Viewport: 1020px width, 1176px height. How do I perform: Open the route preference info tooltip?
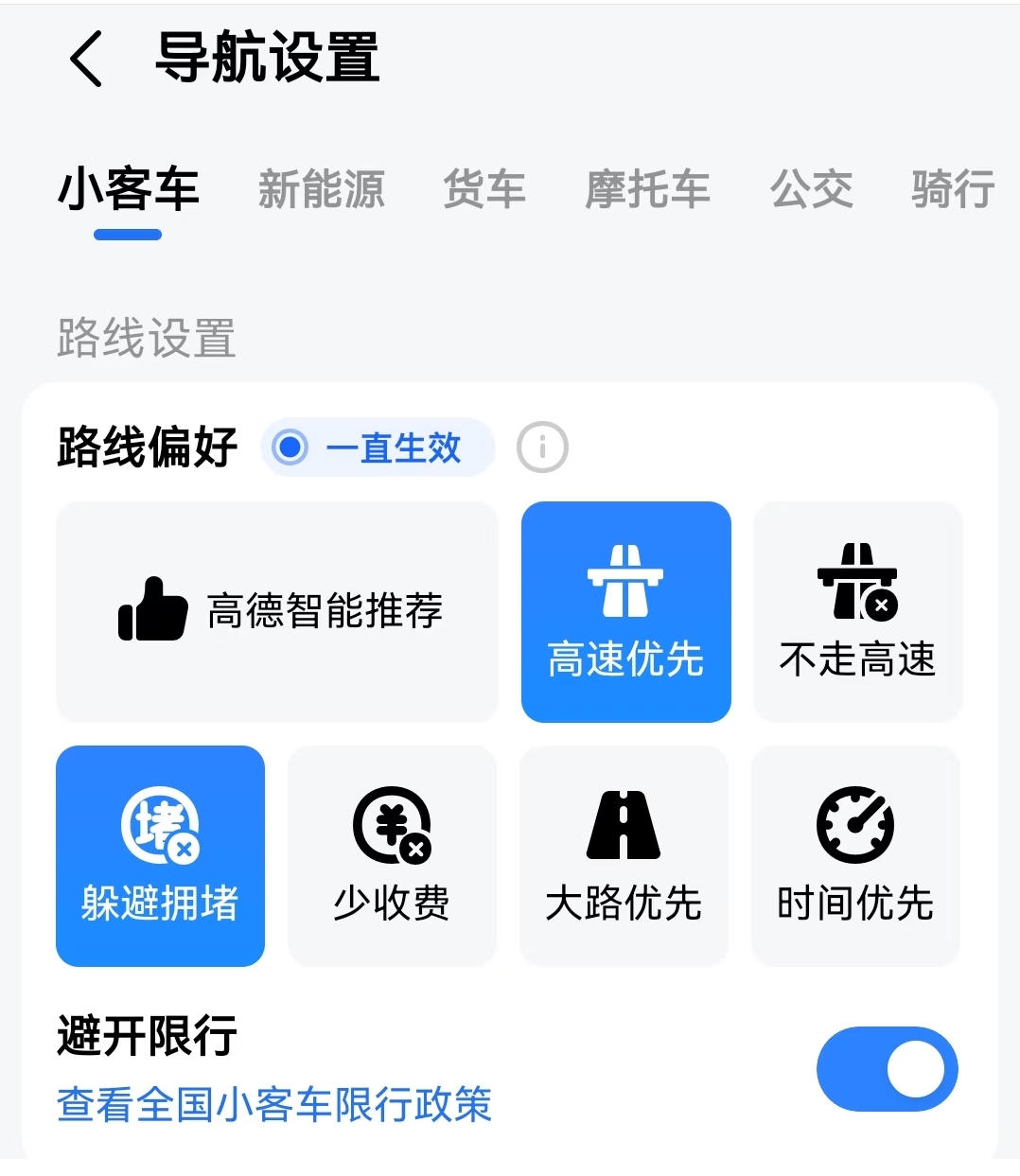pyautogui.click(x=542, y=448)
